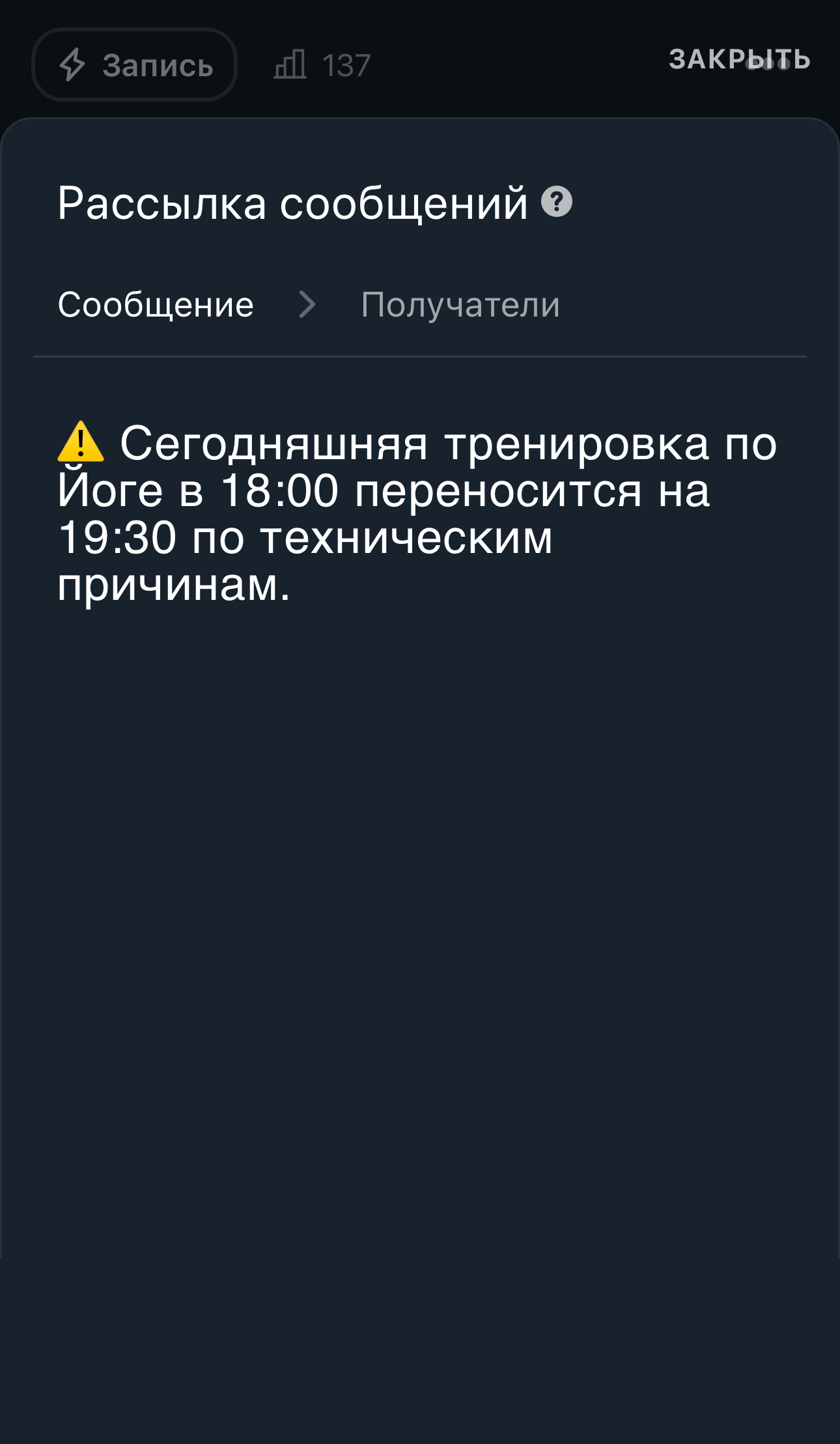Edit the message text about Йога training
This screenshot has width=840, height=1444.
[417, 514]
